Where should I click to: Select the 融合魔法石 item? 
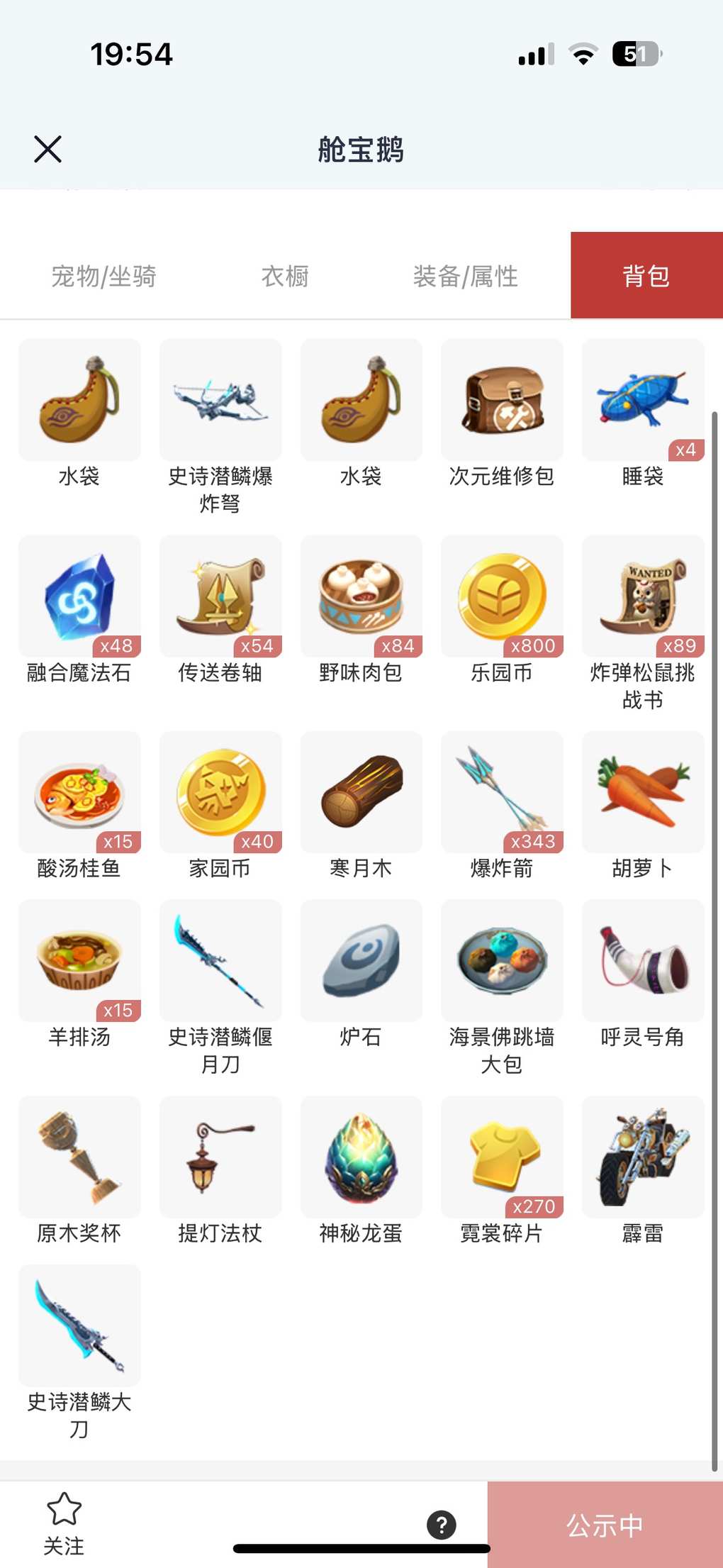[79, 596]
